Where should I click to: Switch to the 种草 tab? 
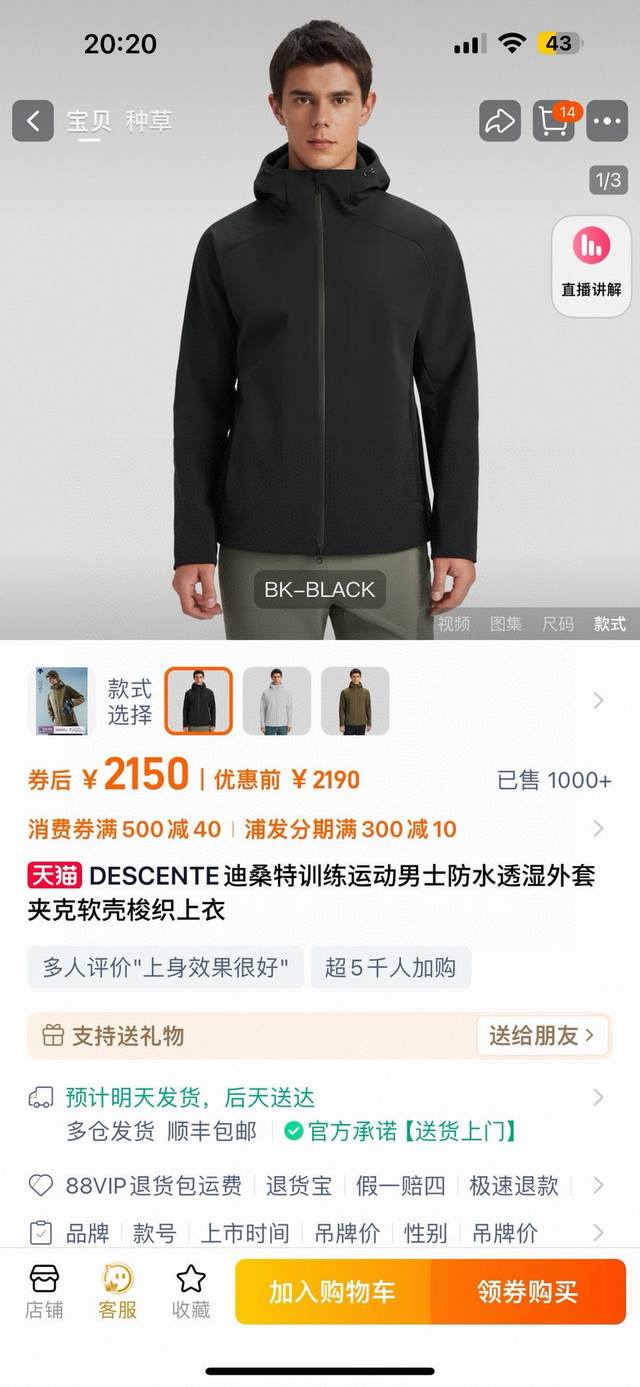149,121
